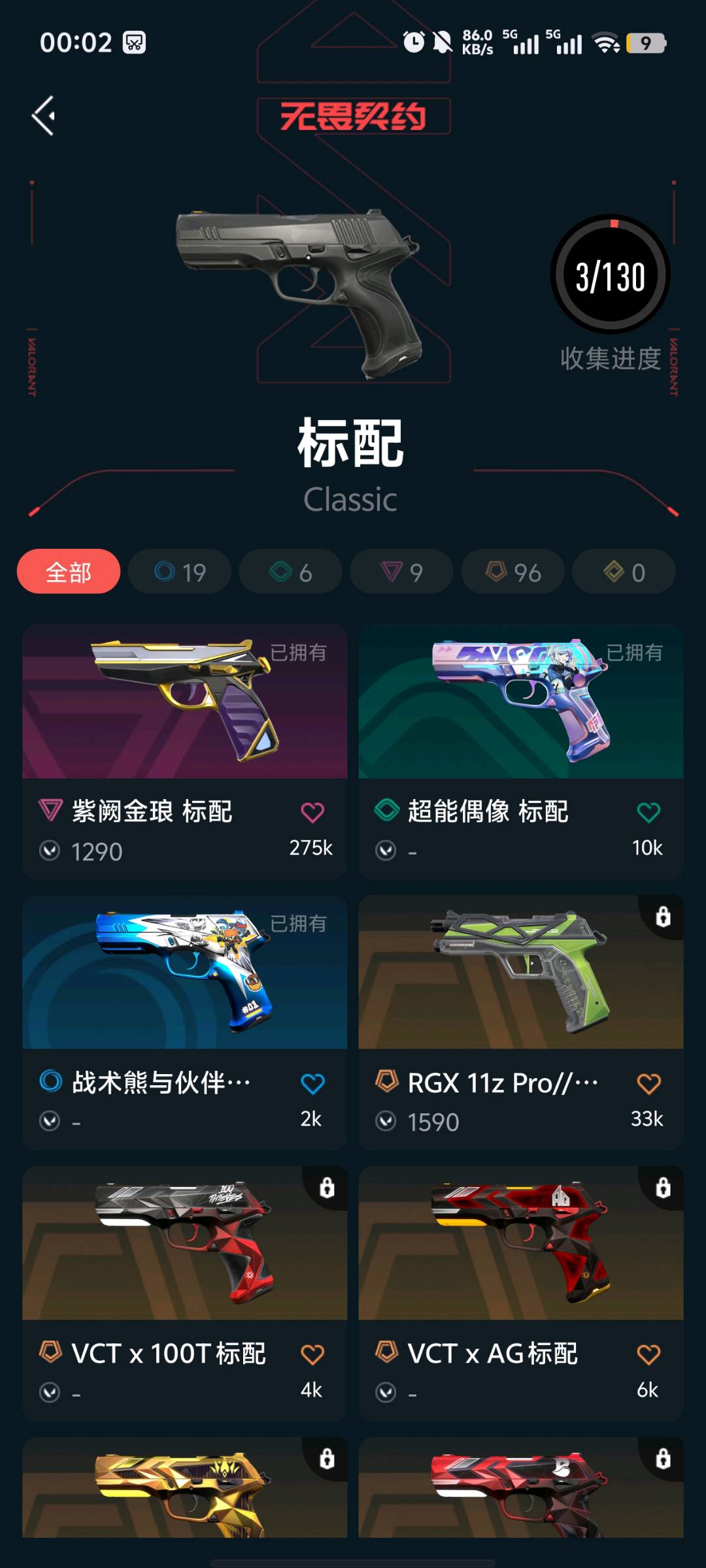
Task: Like the 战术熊与伙伴 skin
Action: tap(312, 1083)
